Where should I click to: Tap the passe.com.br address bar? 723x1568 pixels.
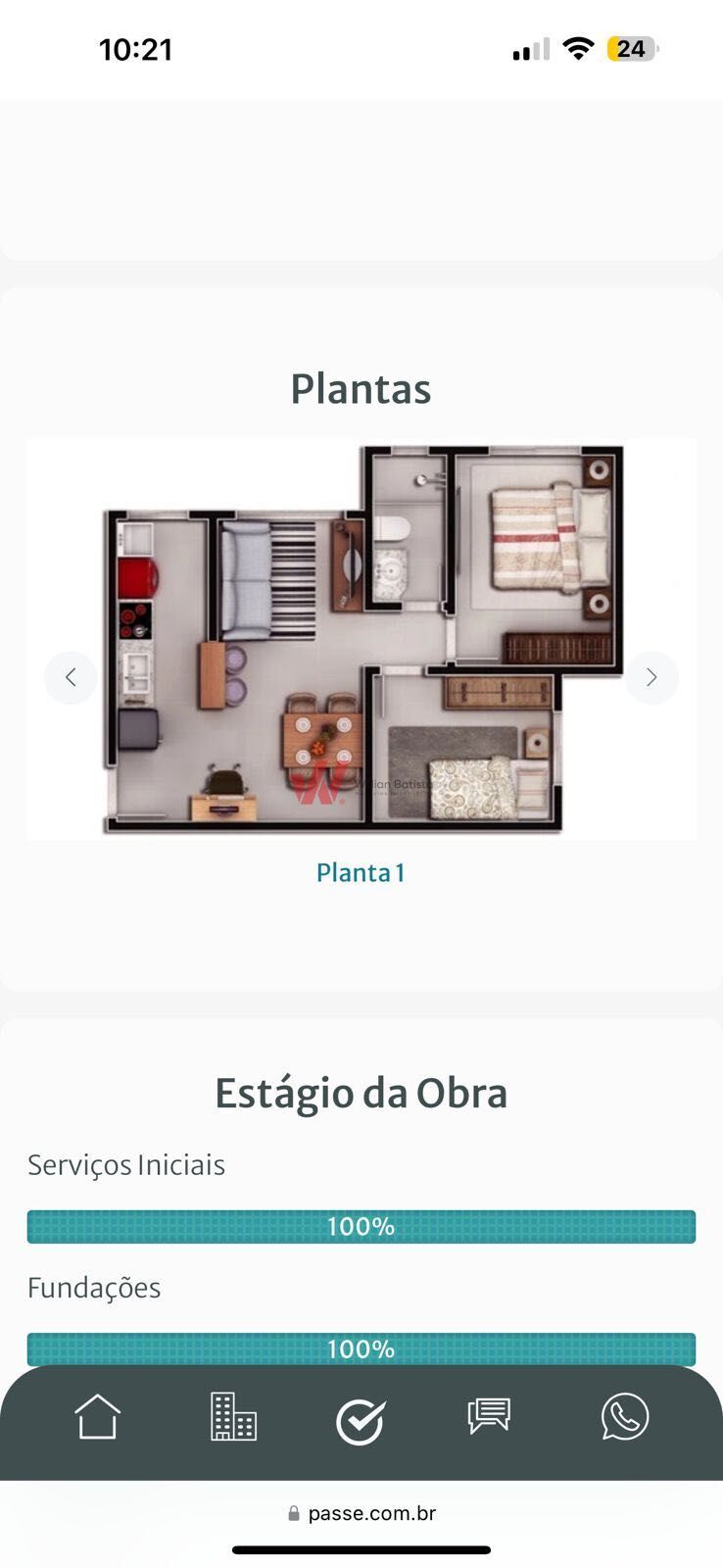click(361, 1513)
